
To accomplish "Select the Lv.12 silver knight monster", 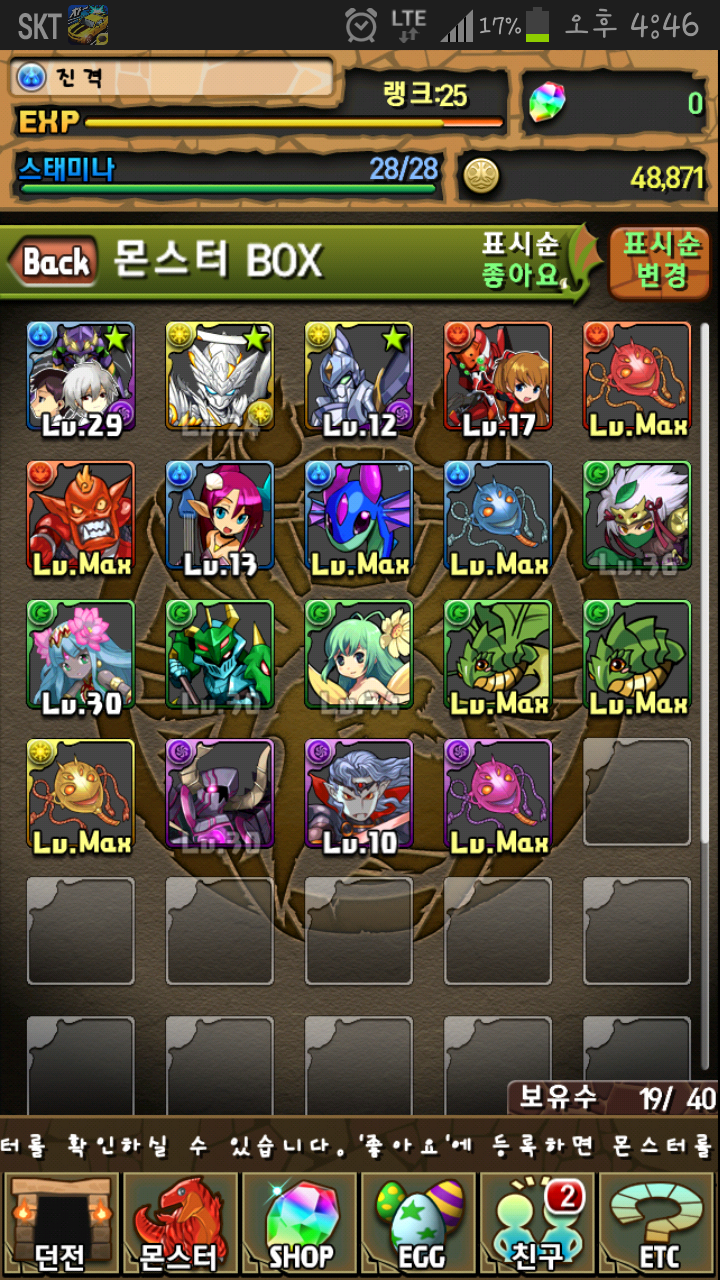I will coord(359,376).
